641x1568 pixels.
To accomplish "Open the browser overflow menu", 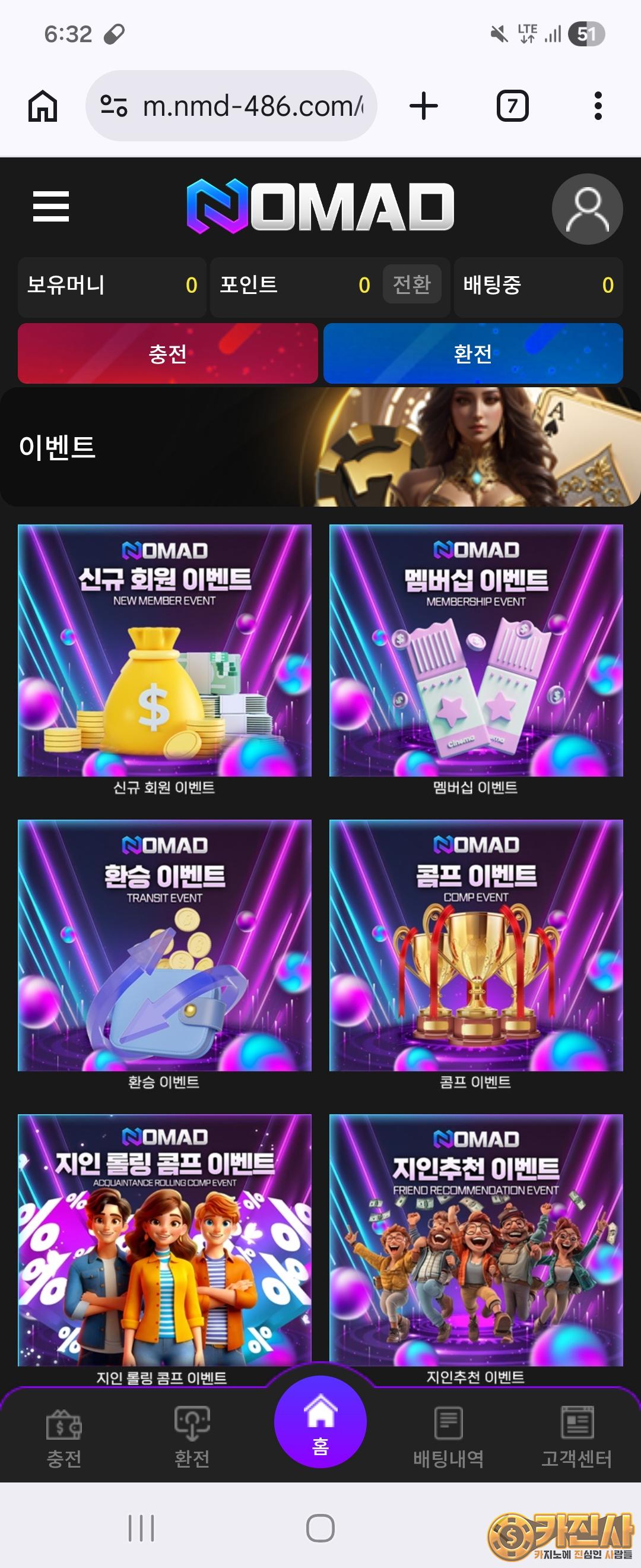I will coord(598,106).
